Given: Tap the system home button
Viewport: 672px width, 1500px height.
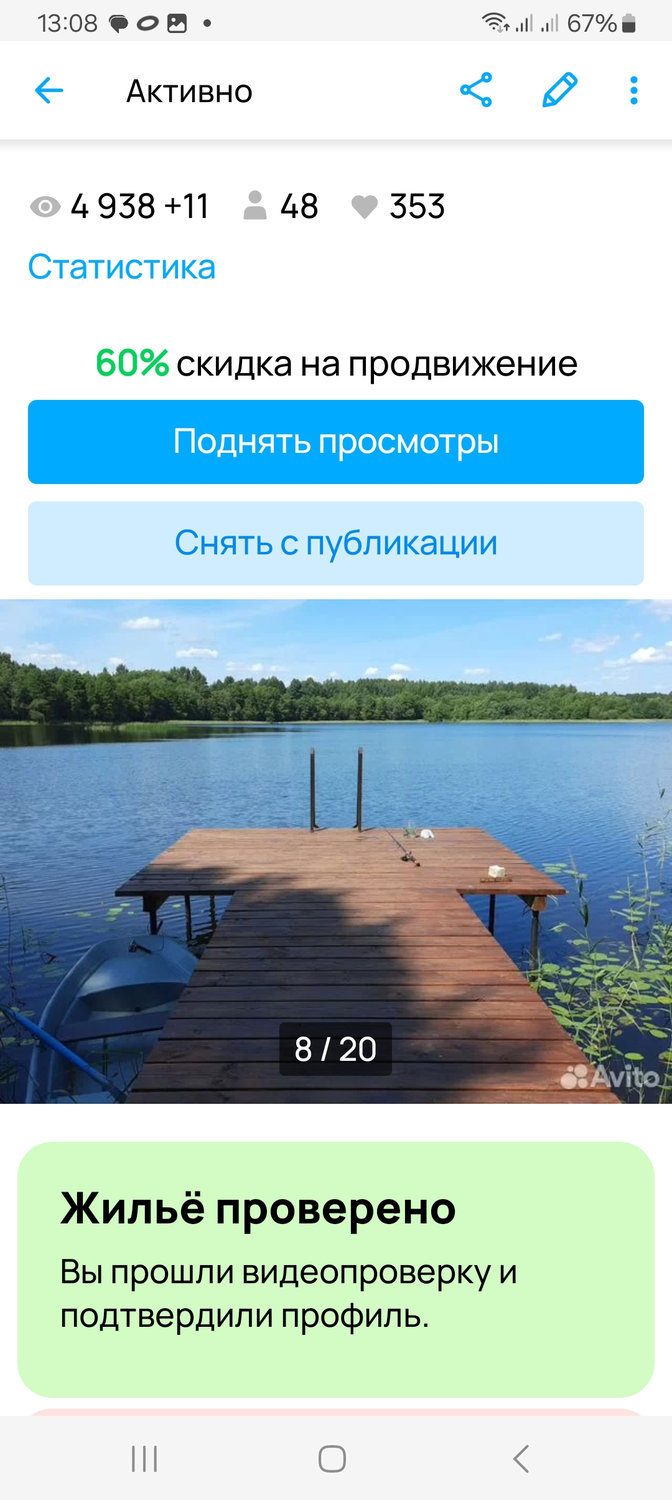Looking at the screenshot, I should pos(332,1459).
